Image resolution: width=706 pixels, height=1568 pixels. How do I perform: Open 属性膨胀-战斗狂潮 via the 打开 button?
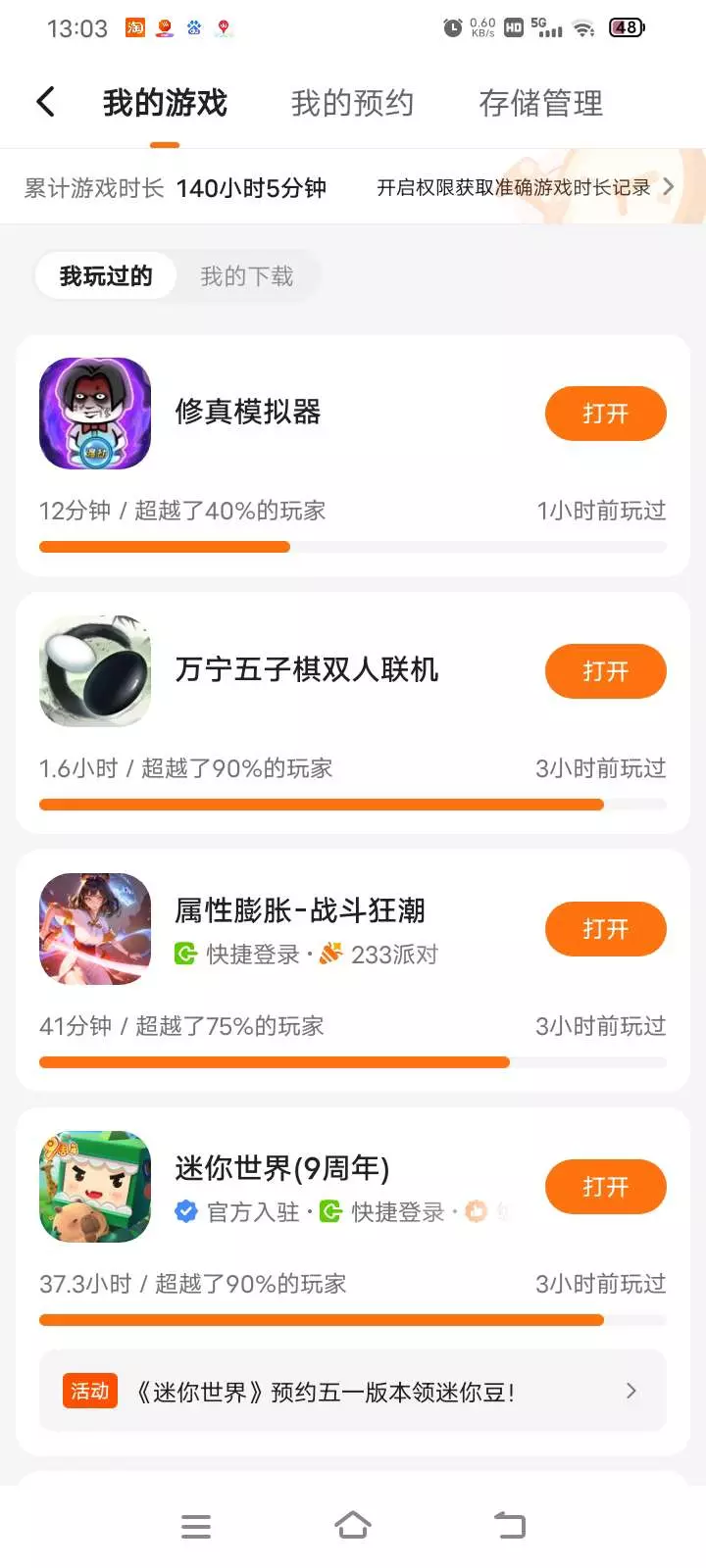pyautogui.click(x=605, y=929)
